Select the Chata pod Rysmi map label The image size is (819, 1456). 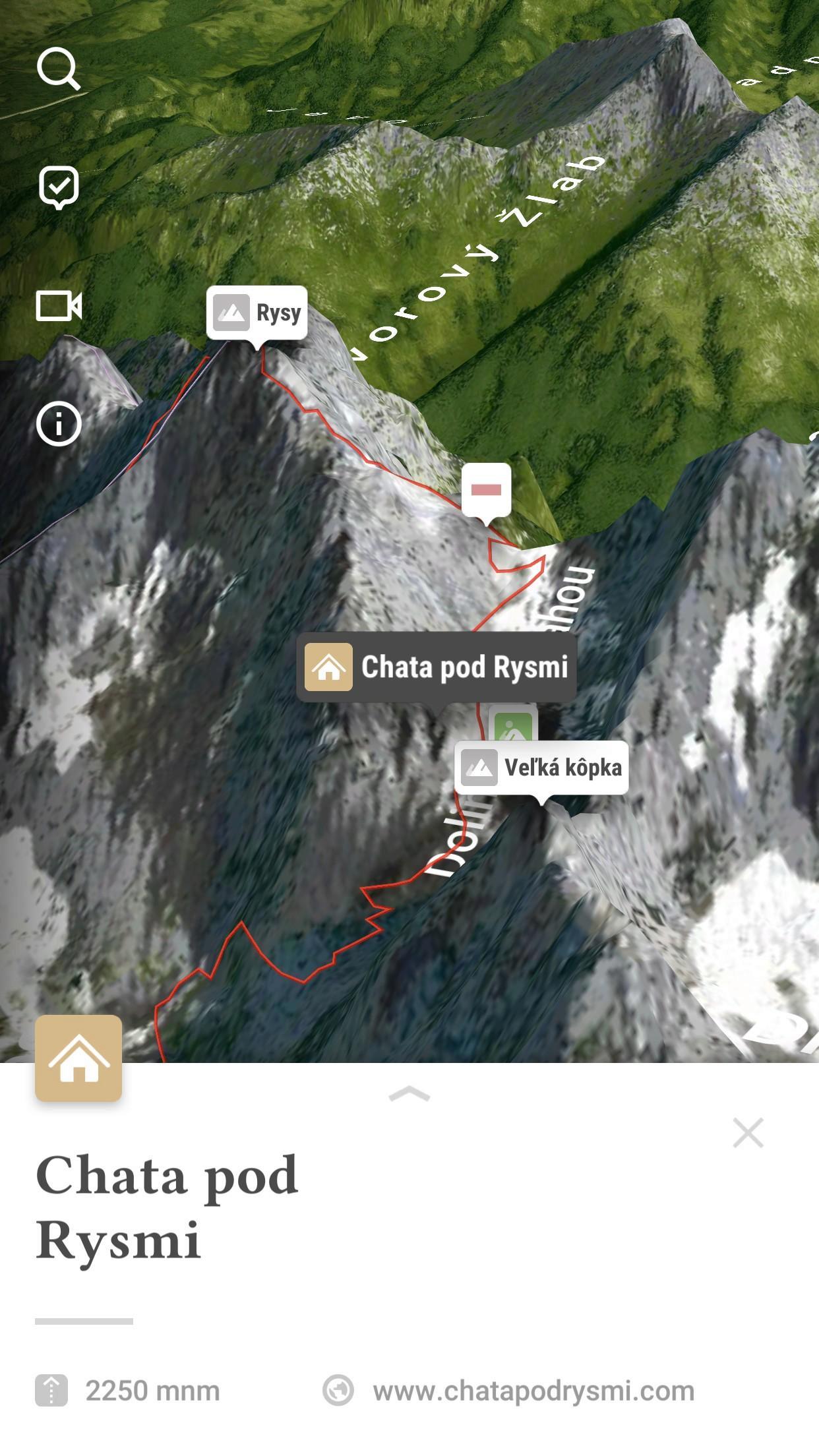437,667
